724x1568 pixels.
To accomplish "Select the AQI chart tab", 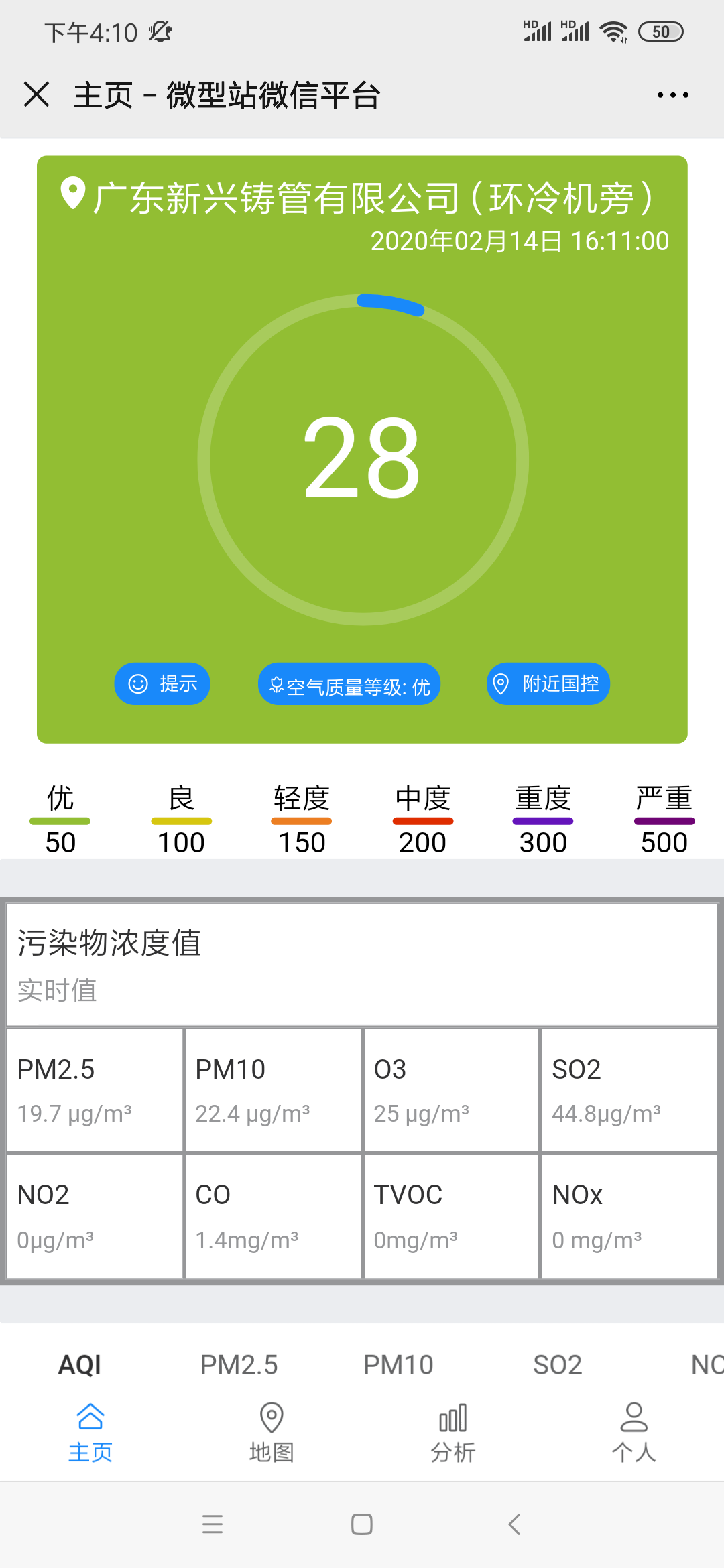I will point(79,1364).
